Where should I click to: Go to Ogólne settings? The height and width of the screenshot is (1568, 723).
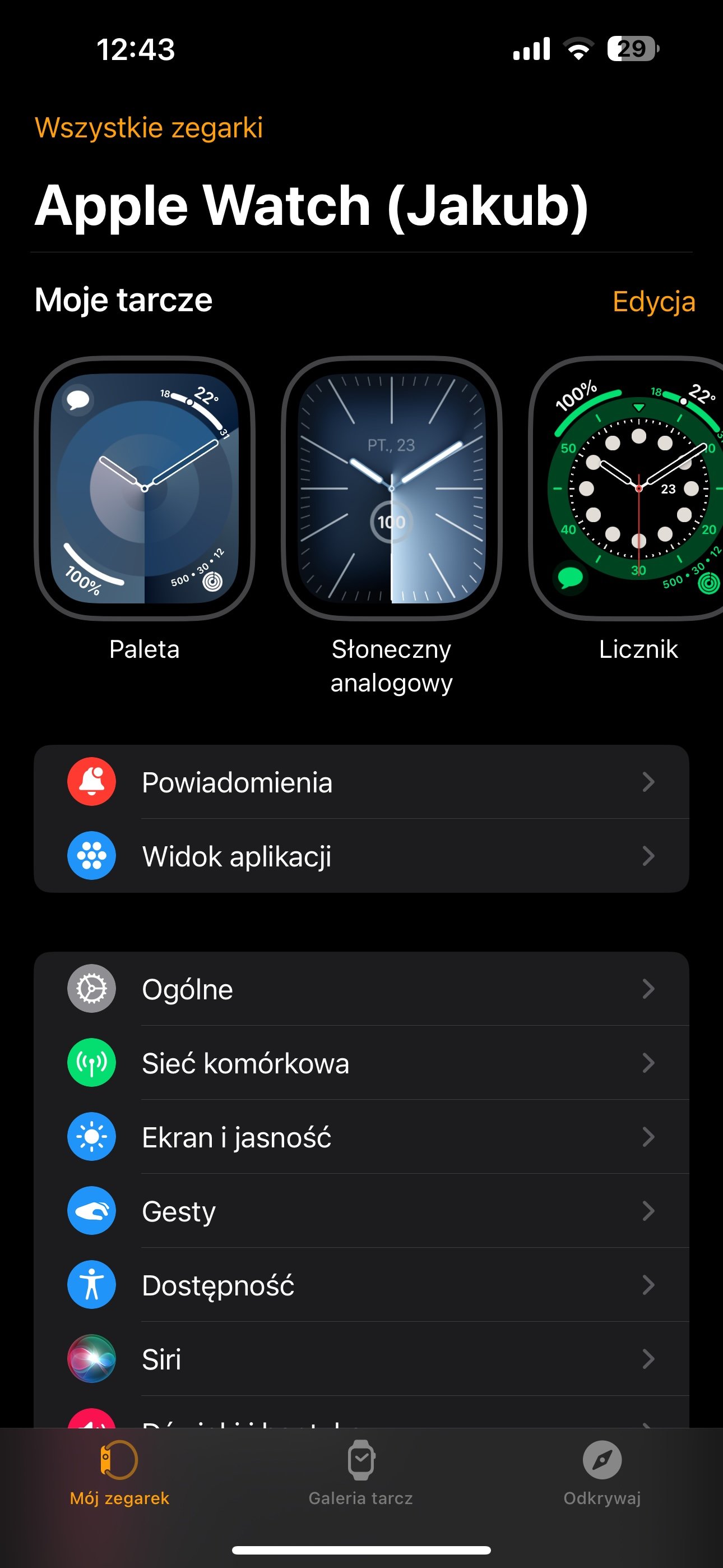(361, 989)
